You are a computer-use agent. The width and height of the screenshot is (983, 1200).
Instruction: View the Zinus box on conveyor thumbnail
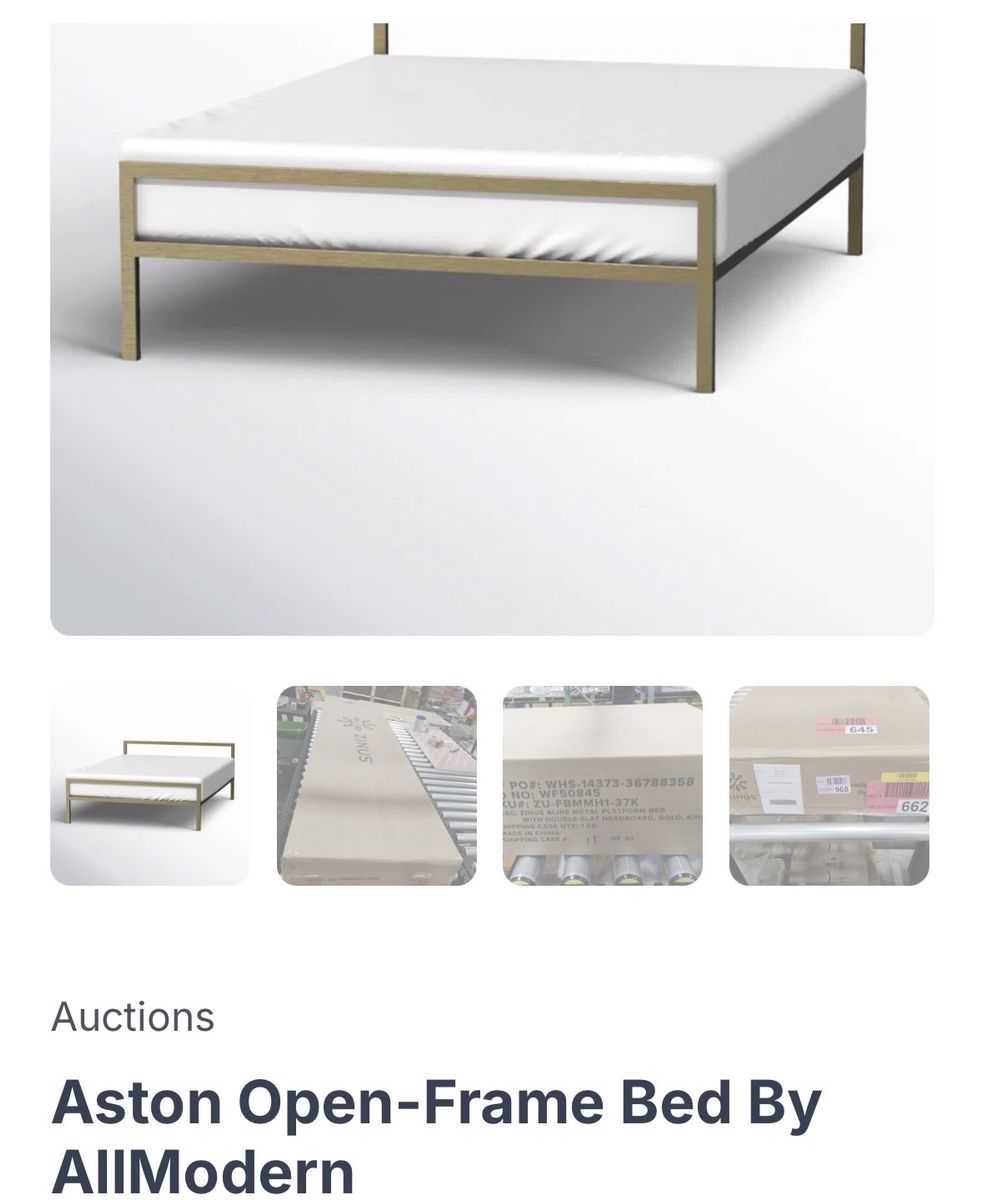coord(376,785)
